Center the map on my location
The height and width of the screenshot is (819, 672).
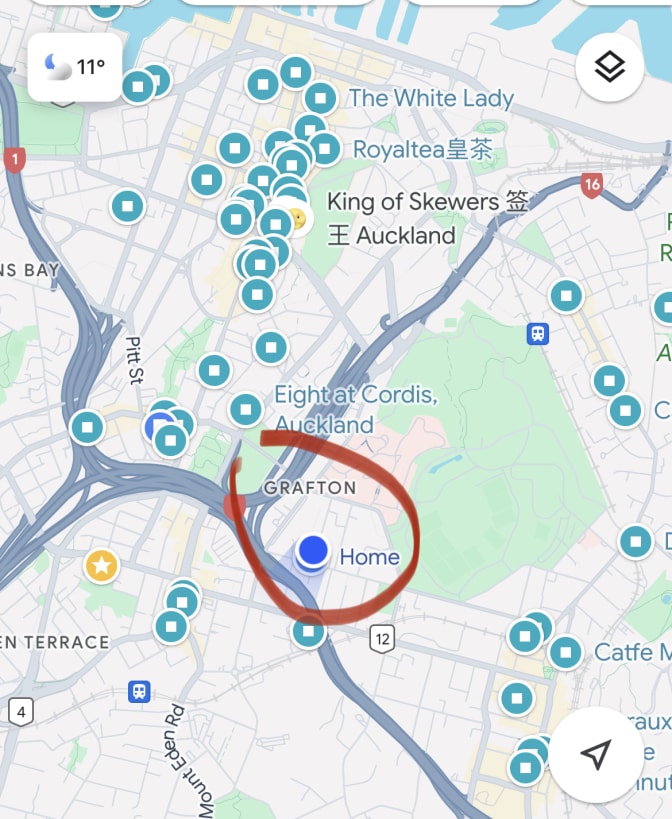click(x=596, y=754)
